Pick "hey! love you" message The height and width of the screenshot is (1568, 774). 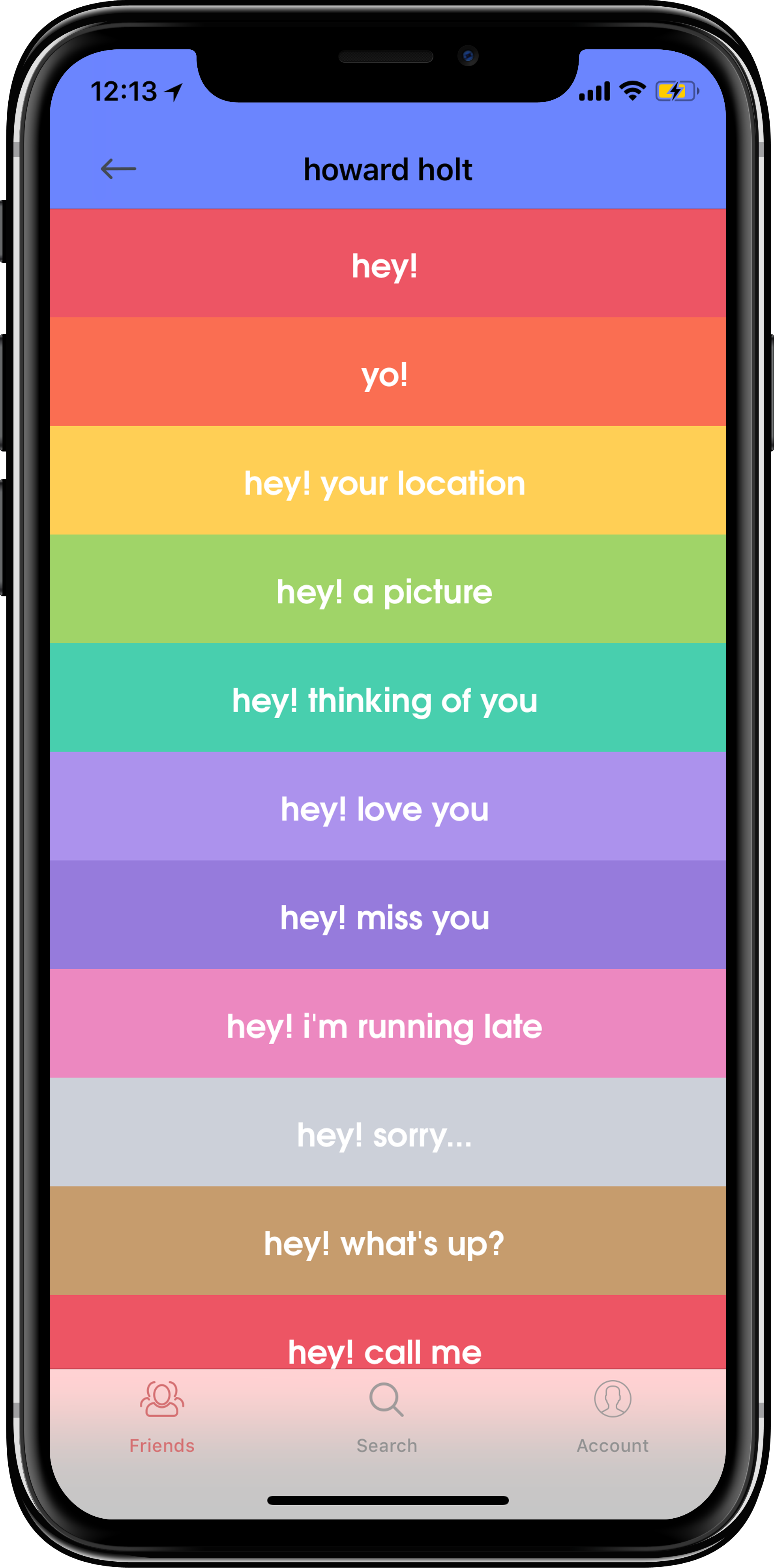tap(387, 807)
